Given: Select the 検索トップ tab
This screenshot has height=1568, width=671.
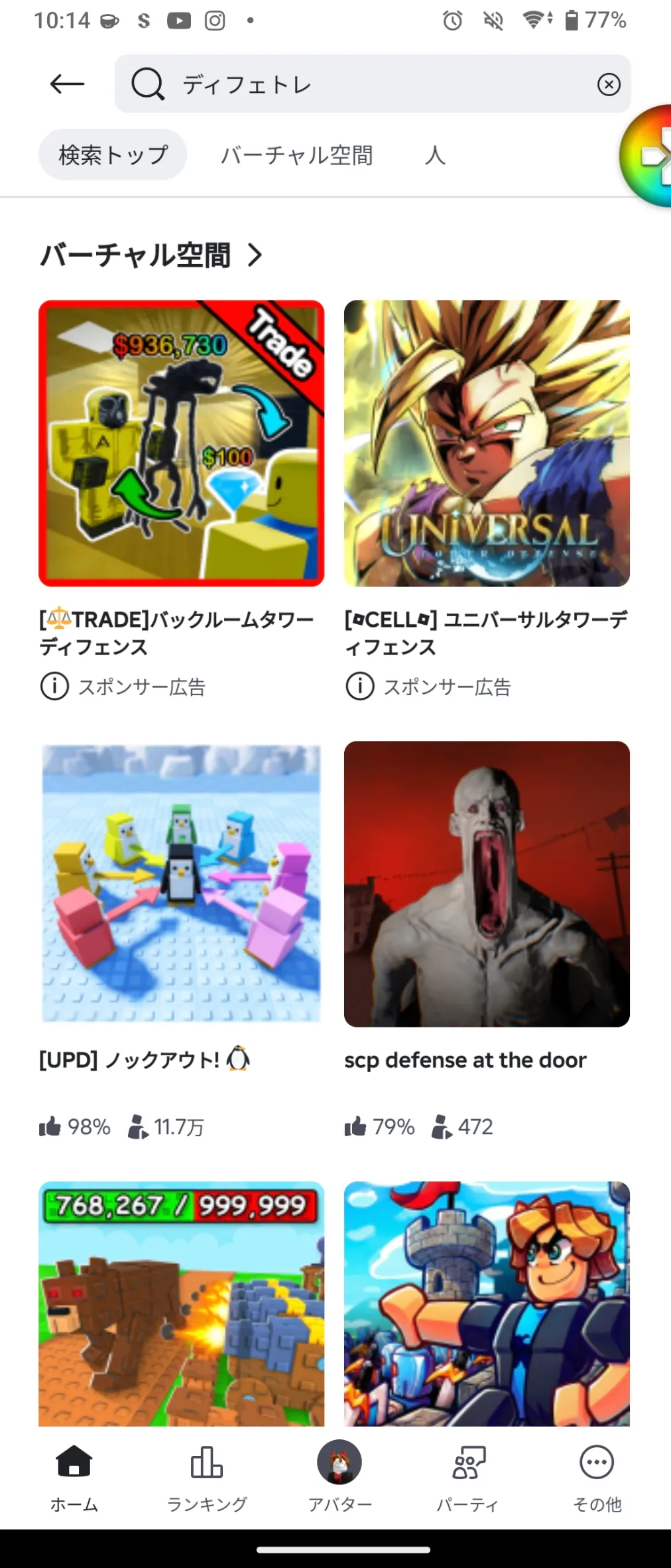Looking at the screenshot, I should click(113, 155).
